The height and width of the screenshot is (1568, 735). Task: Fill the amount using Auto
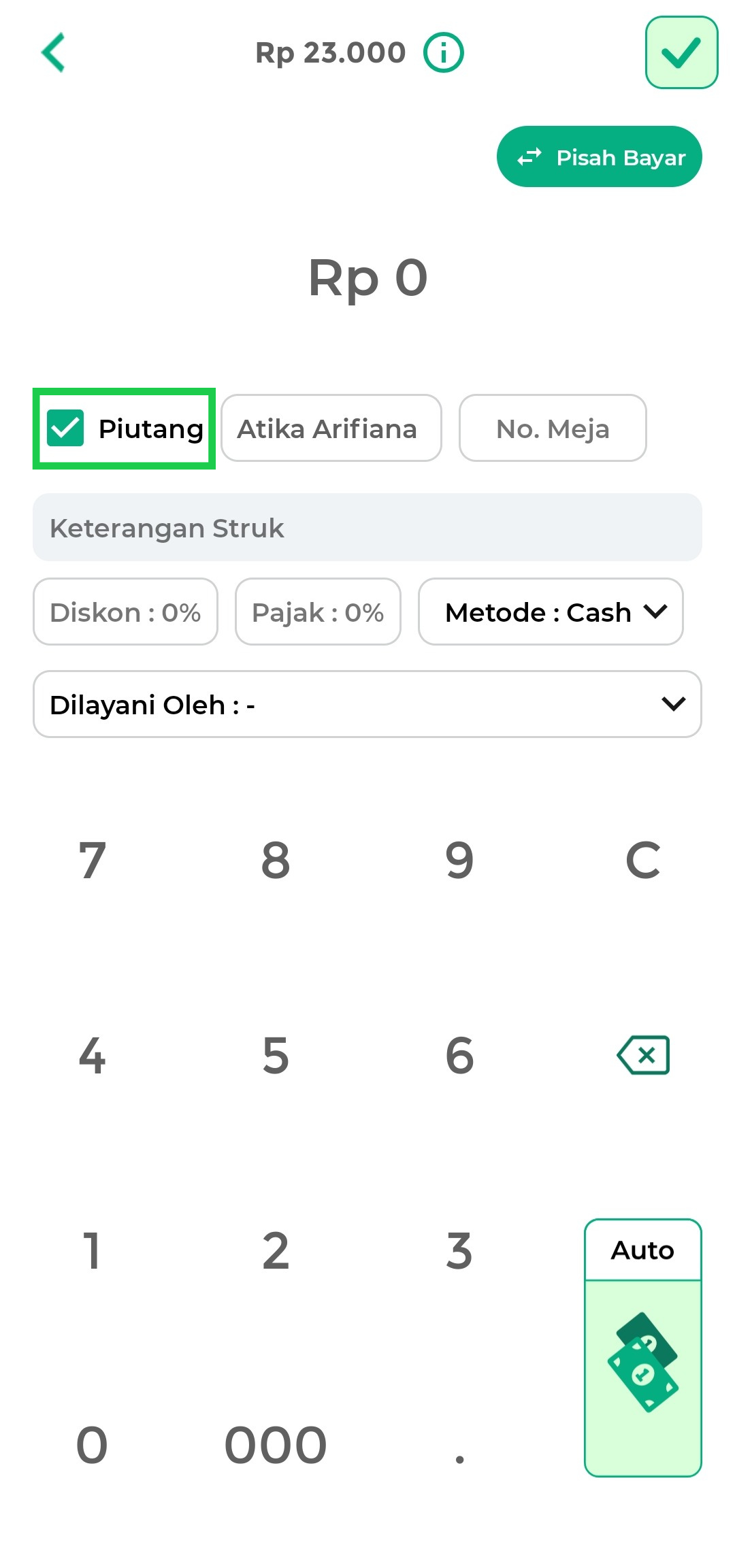pyautogui.click(x=642, y=1347)
